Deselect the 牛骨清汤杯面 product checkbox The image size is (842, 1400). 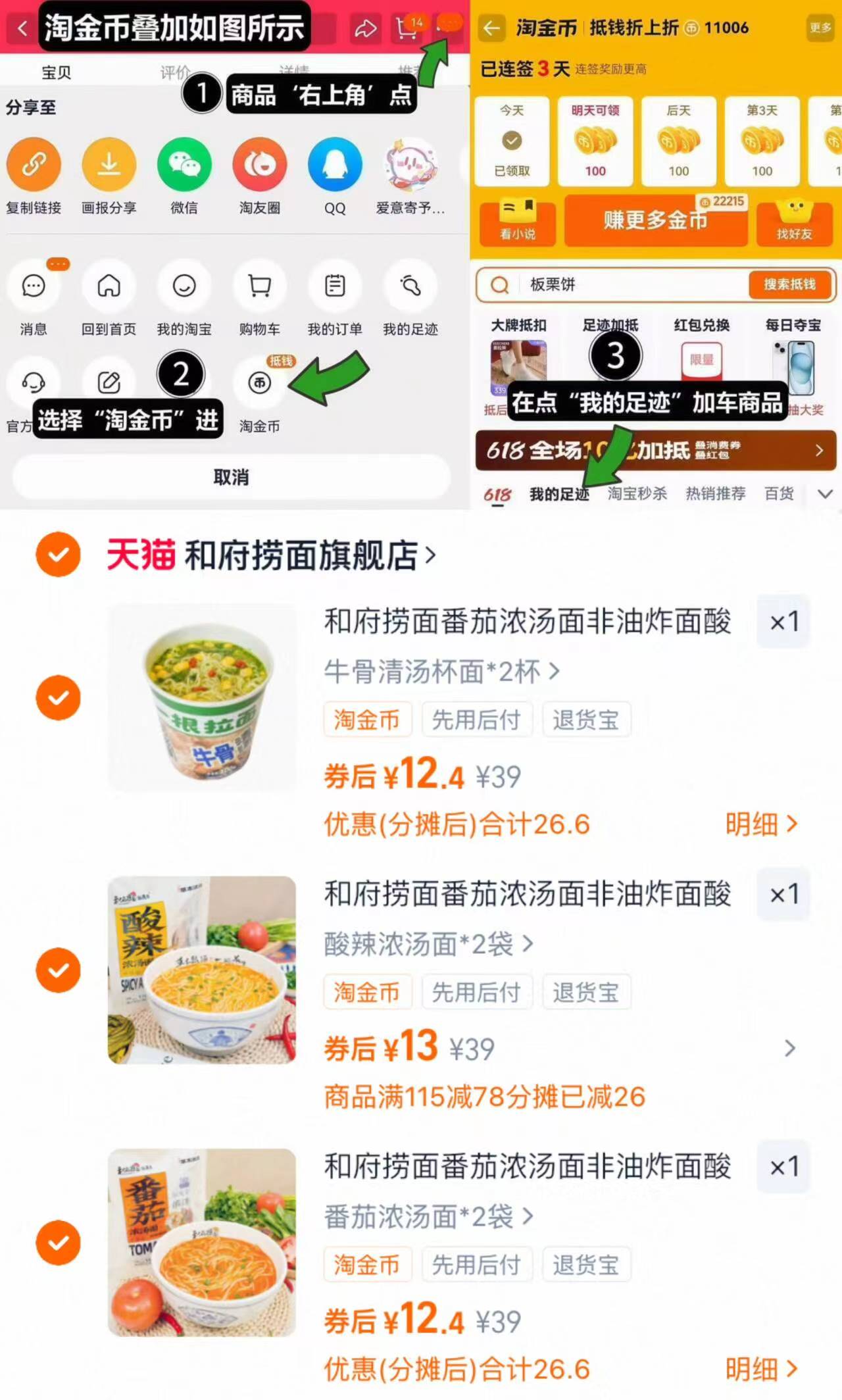(x=59, y=697)
